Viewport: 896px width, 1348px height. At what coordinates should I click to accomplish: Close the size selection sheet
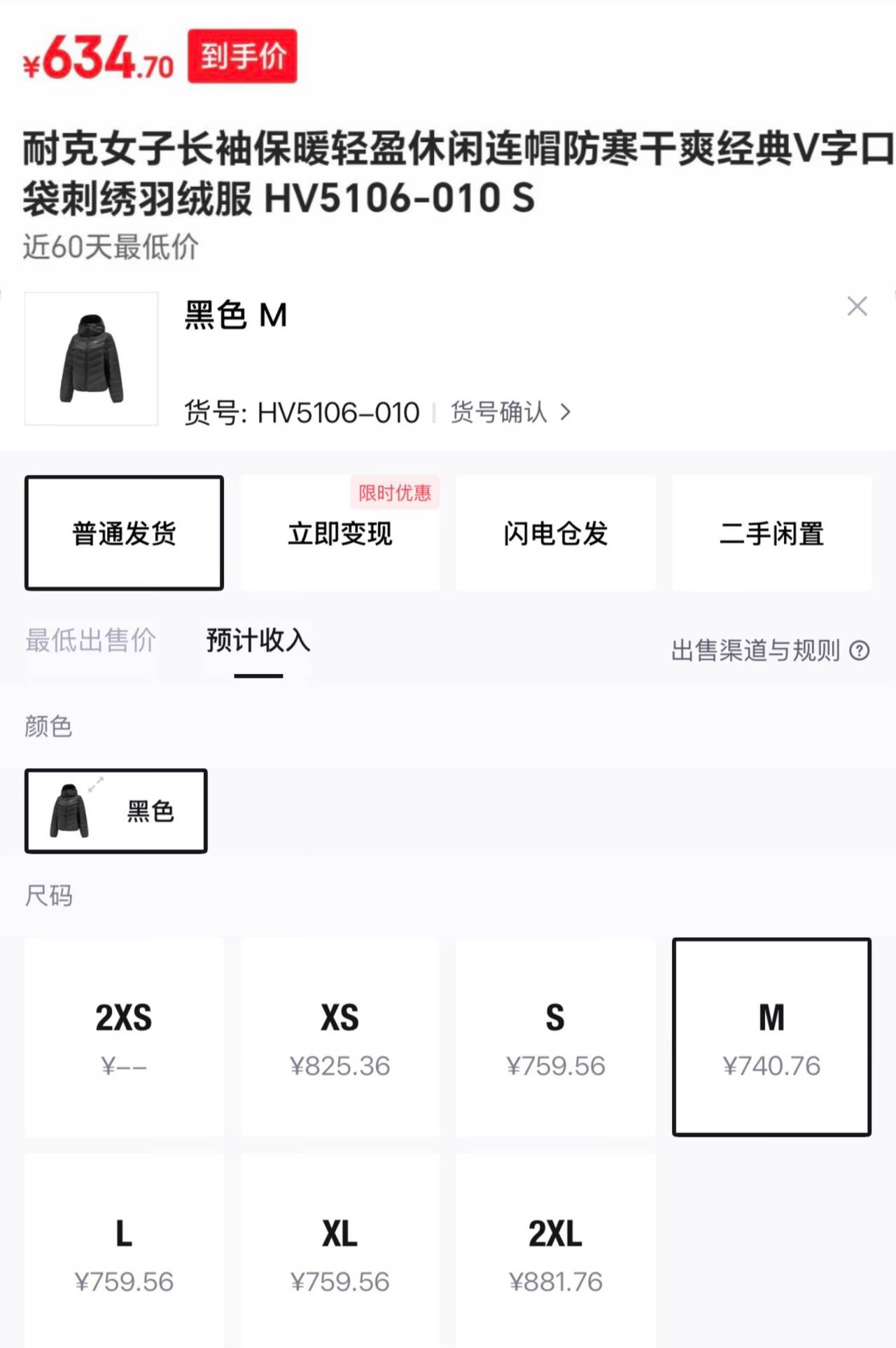[857, 307]
